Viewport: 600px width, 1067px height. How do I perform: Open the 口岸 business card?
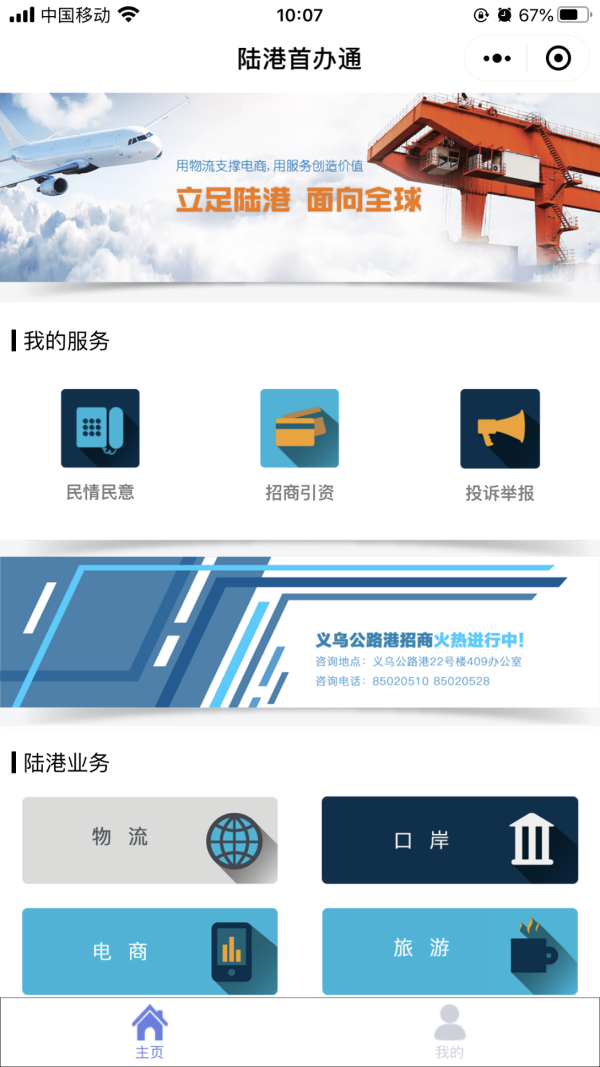(450, 840)
